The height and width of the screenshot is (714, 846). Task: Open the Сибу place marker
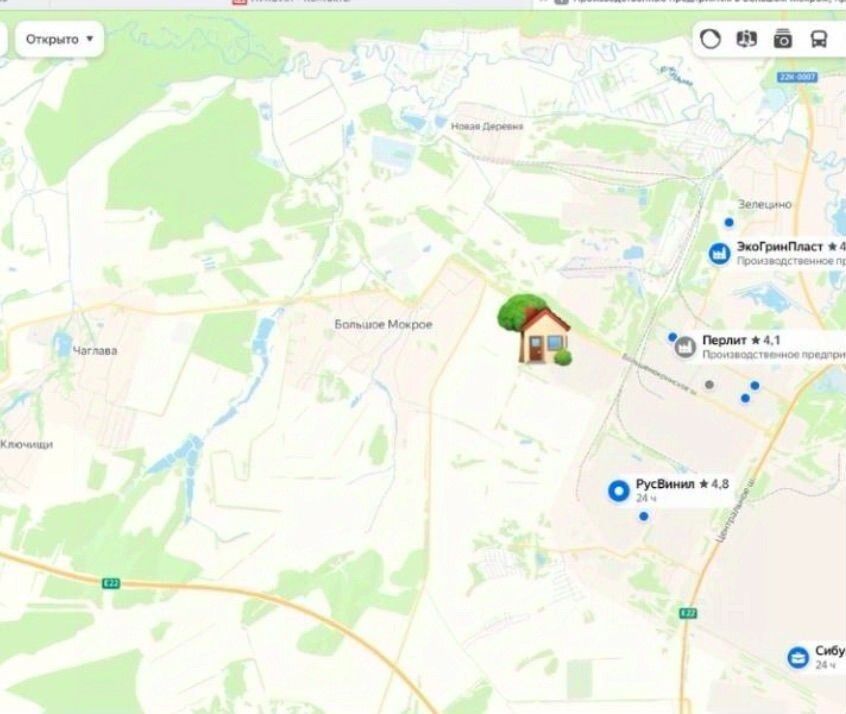[x=798, y=657]
